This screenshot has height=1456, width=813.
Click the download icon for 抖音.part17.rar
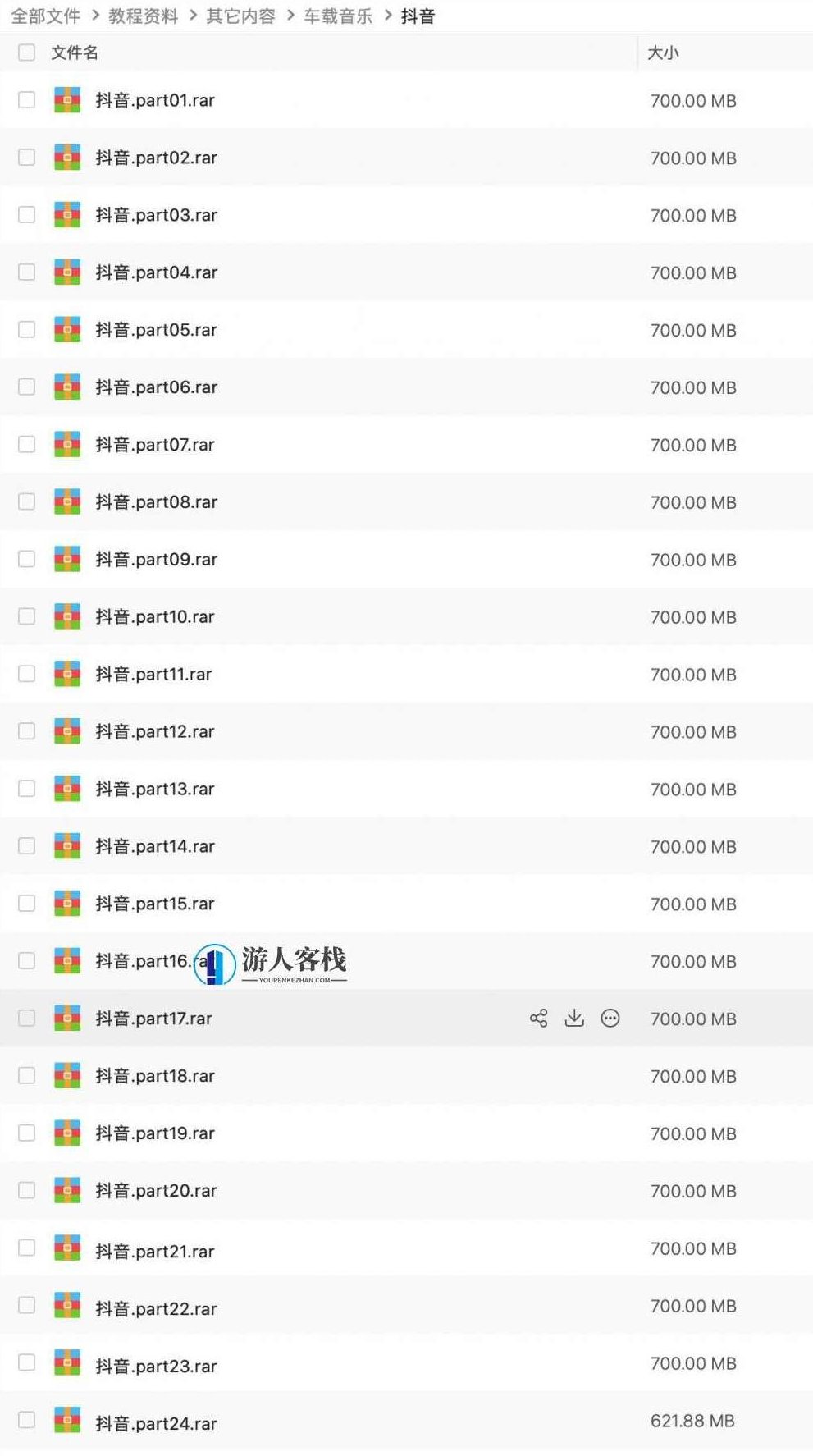tap(574, 1018)
